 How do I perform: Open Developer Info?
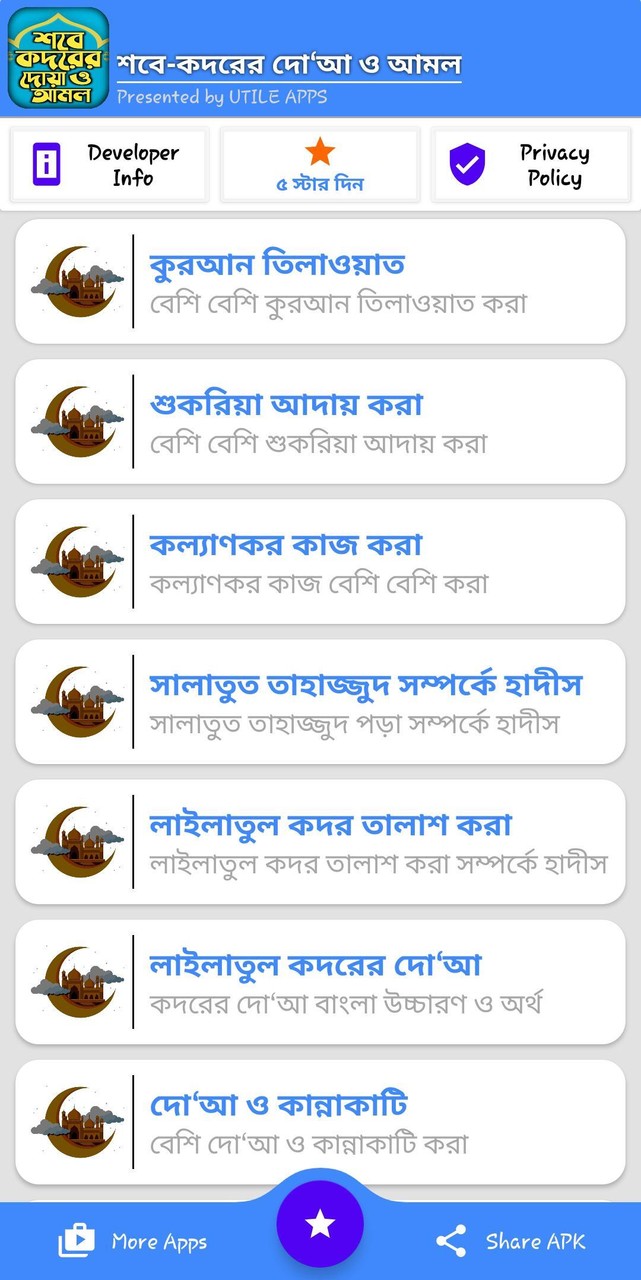[x=109, y=165]
